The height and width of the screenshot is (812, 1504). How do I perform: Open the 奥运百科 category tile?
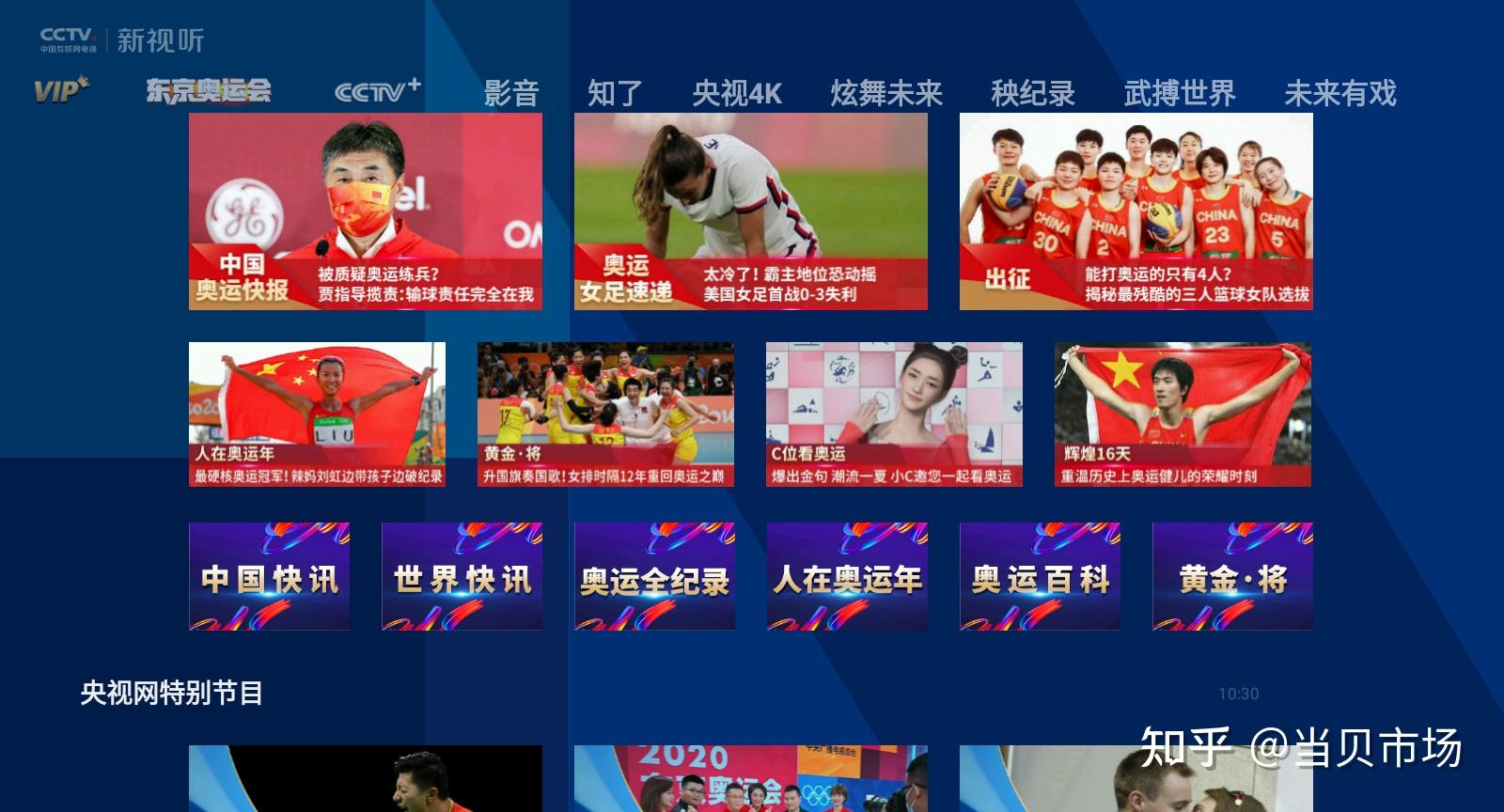coord(1040,576)
